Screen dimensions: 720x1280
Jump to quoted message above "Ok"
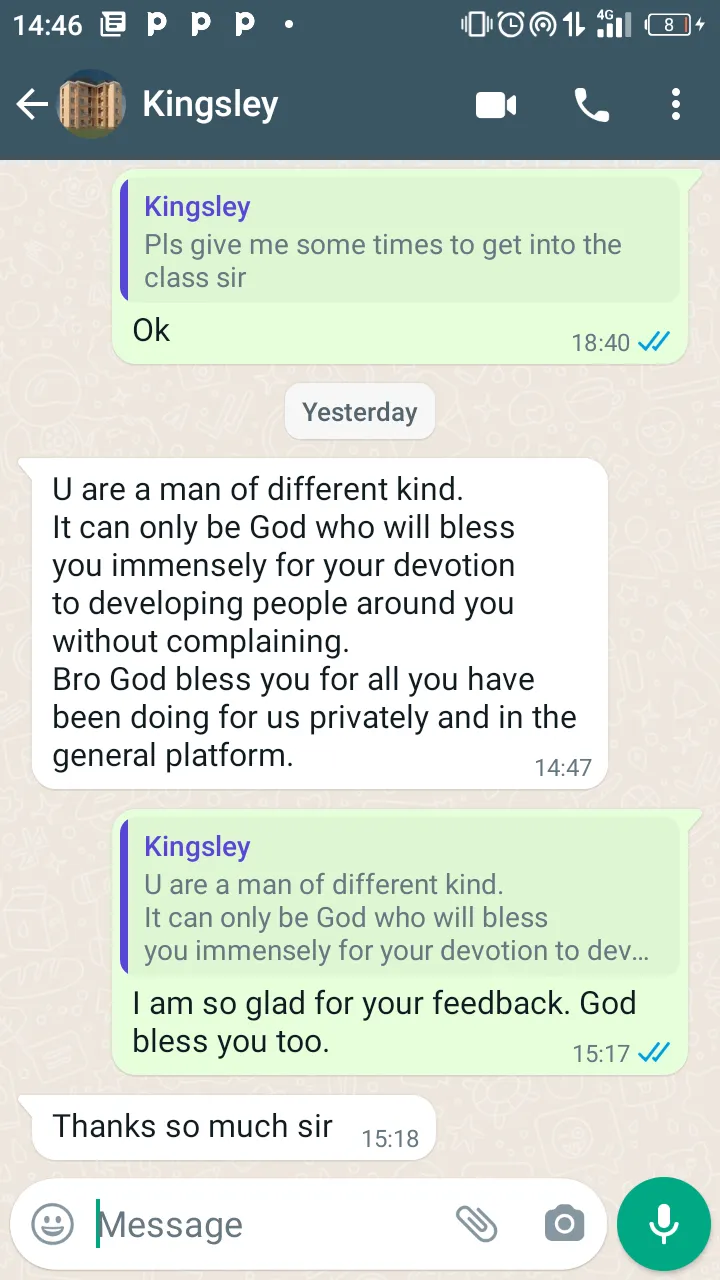pos(400,240)
